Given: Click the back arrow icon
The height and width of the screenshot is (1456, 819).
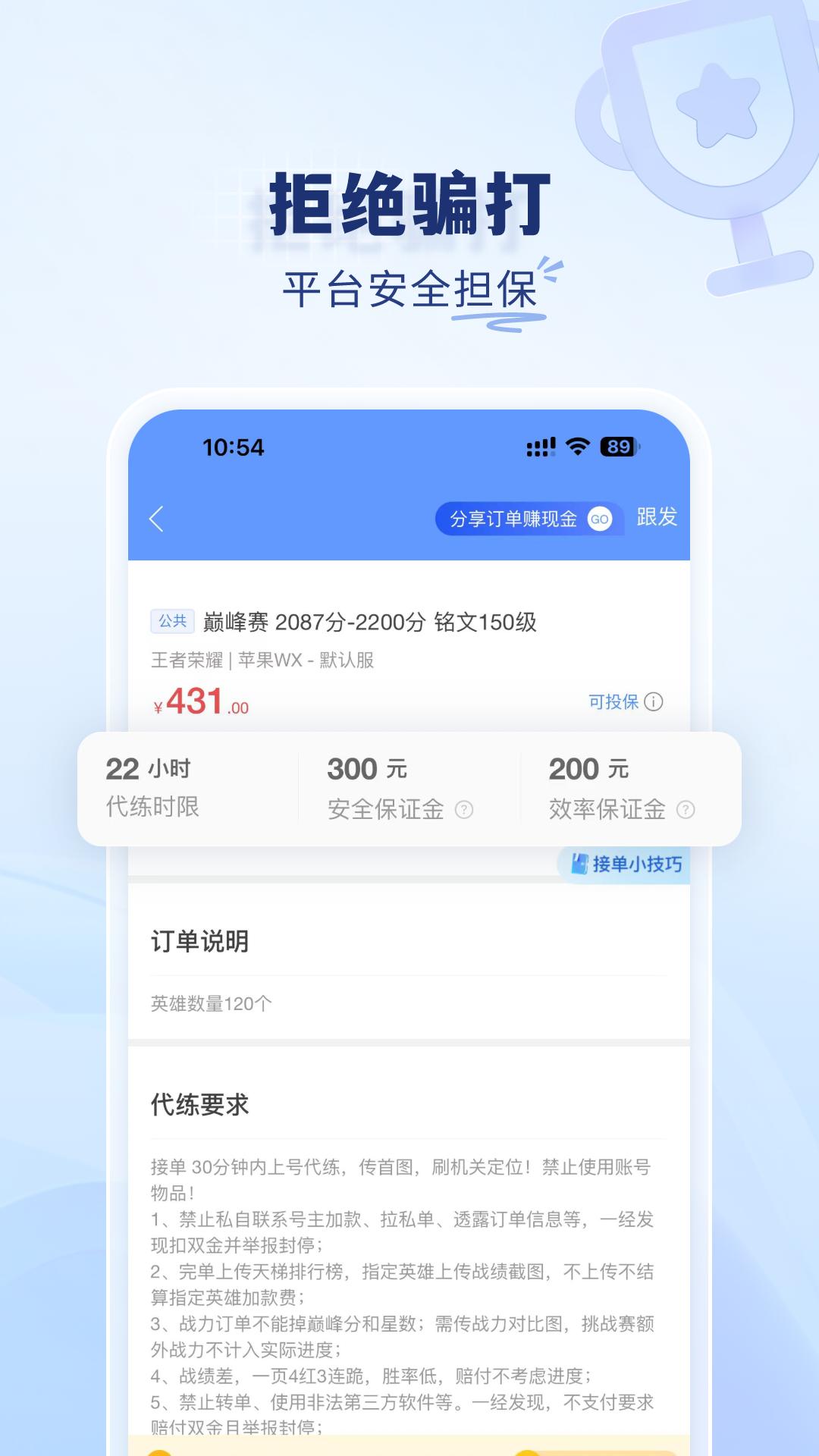Looking at the screenshot, I should [x=155, y=518].
